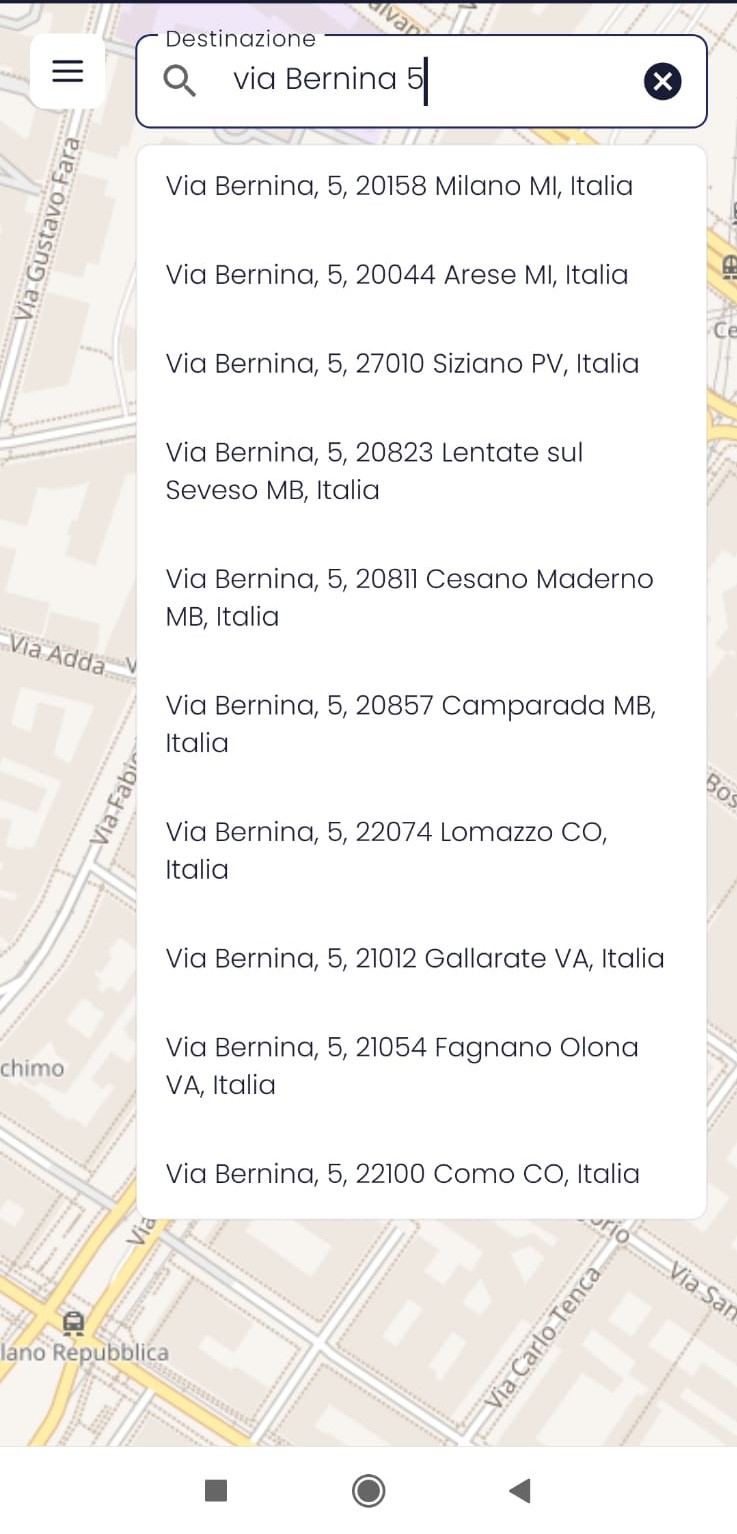Viewport: 737px width, 1534px height.
Task: Pick Via Bernina 5, 22100 Como
Action: pyautogui.click(x=421, y=1174)
